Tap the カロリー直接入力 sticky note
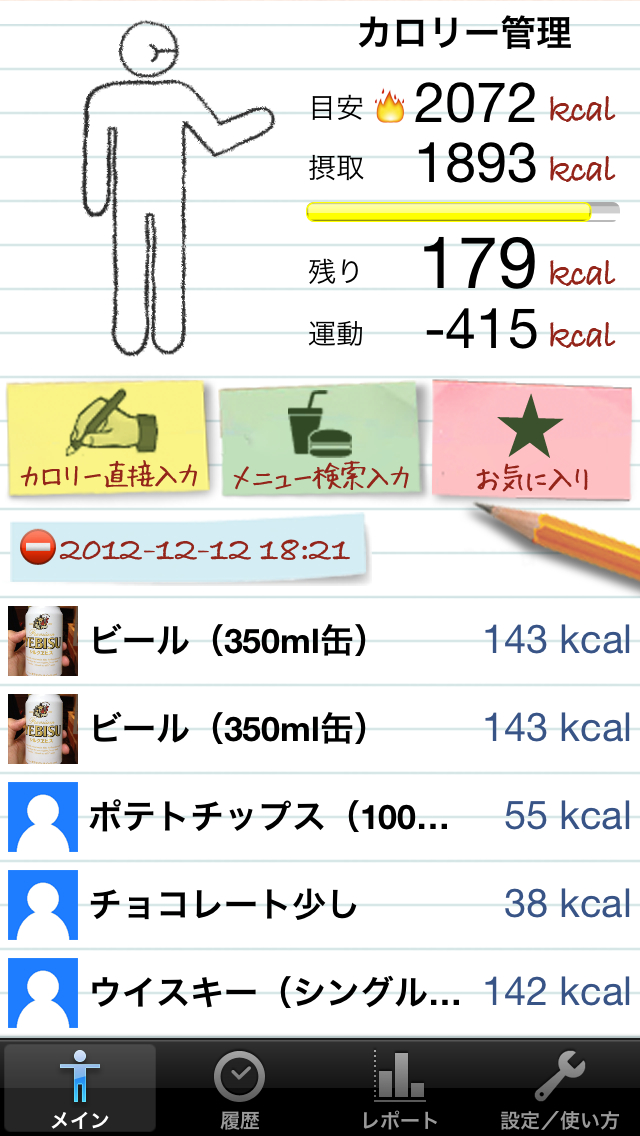Viewport: 640px width, 1136px height. (108, 440)
